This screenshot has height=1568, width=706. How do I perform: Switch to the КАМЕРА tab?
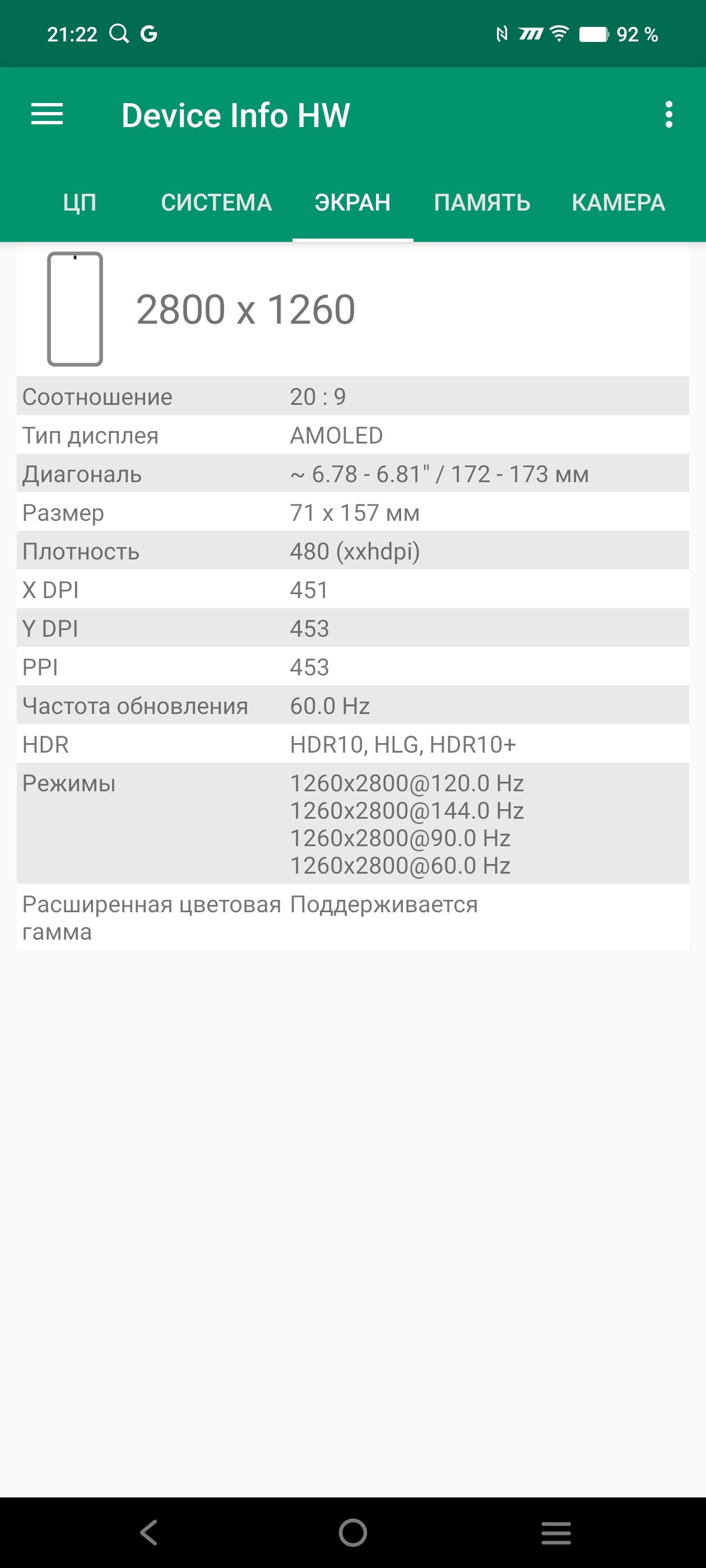coord(618,203)
